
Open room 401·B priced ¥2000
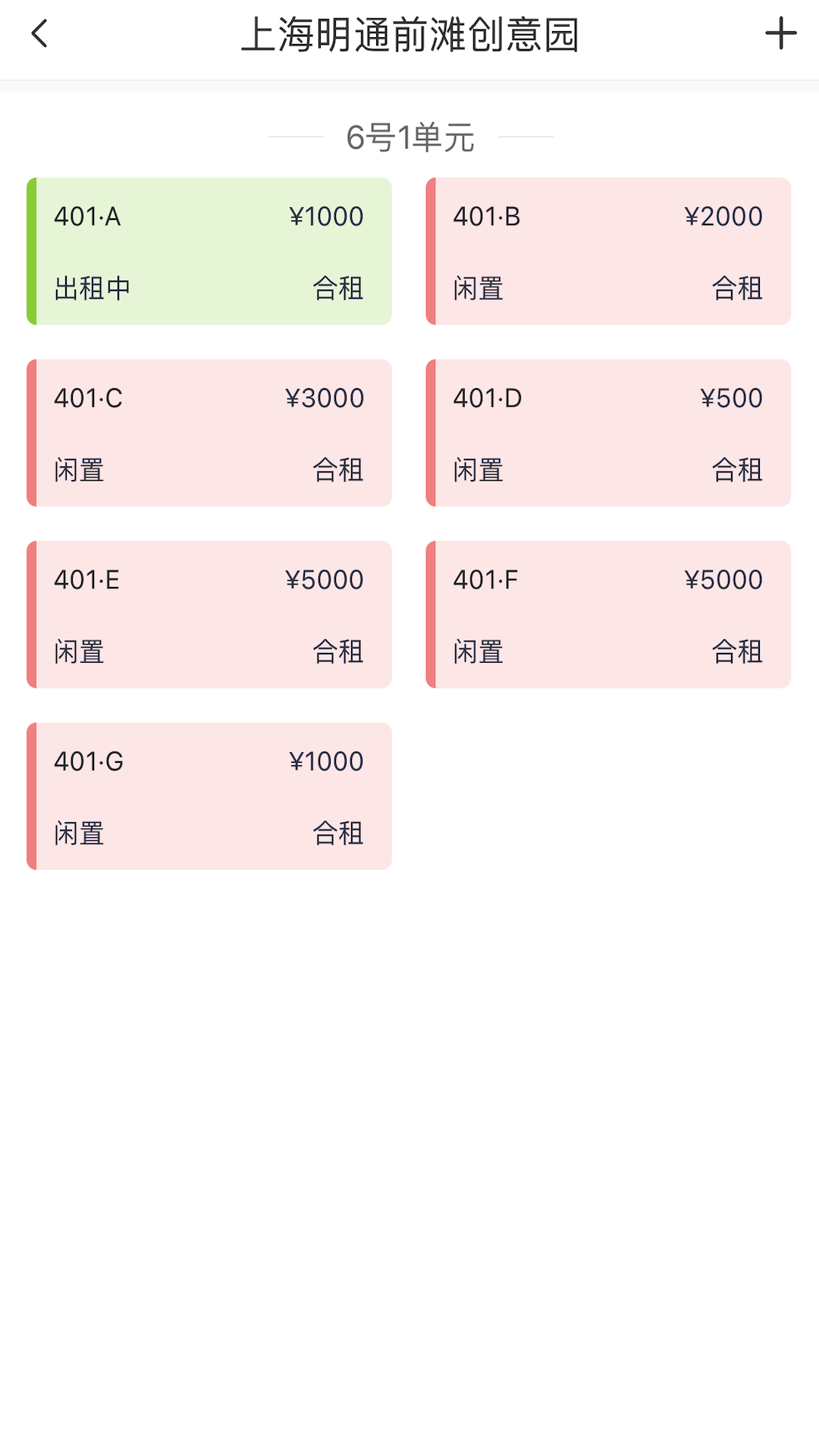point(608,251)
